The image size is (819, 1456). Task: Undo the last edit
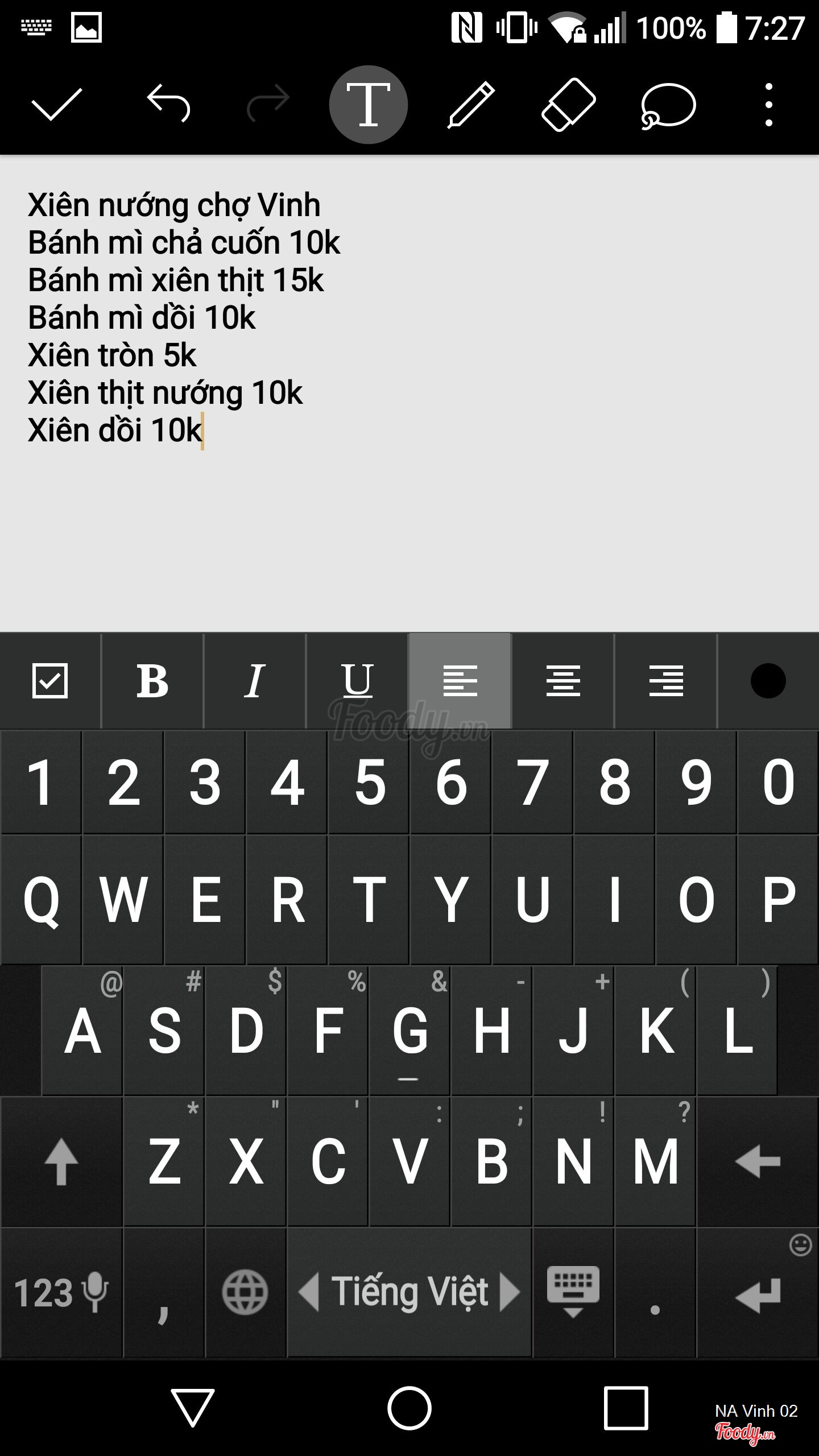(169, 104)
